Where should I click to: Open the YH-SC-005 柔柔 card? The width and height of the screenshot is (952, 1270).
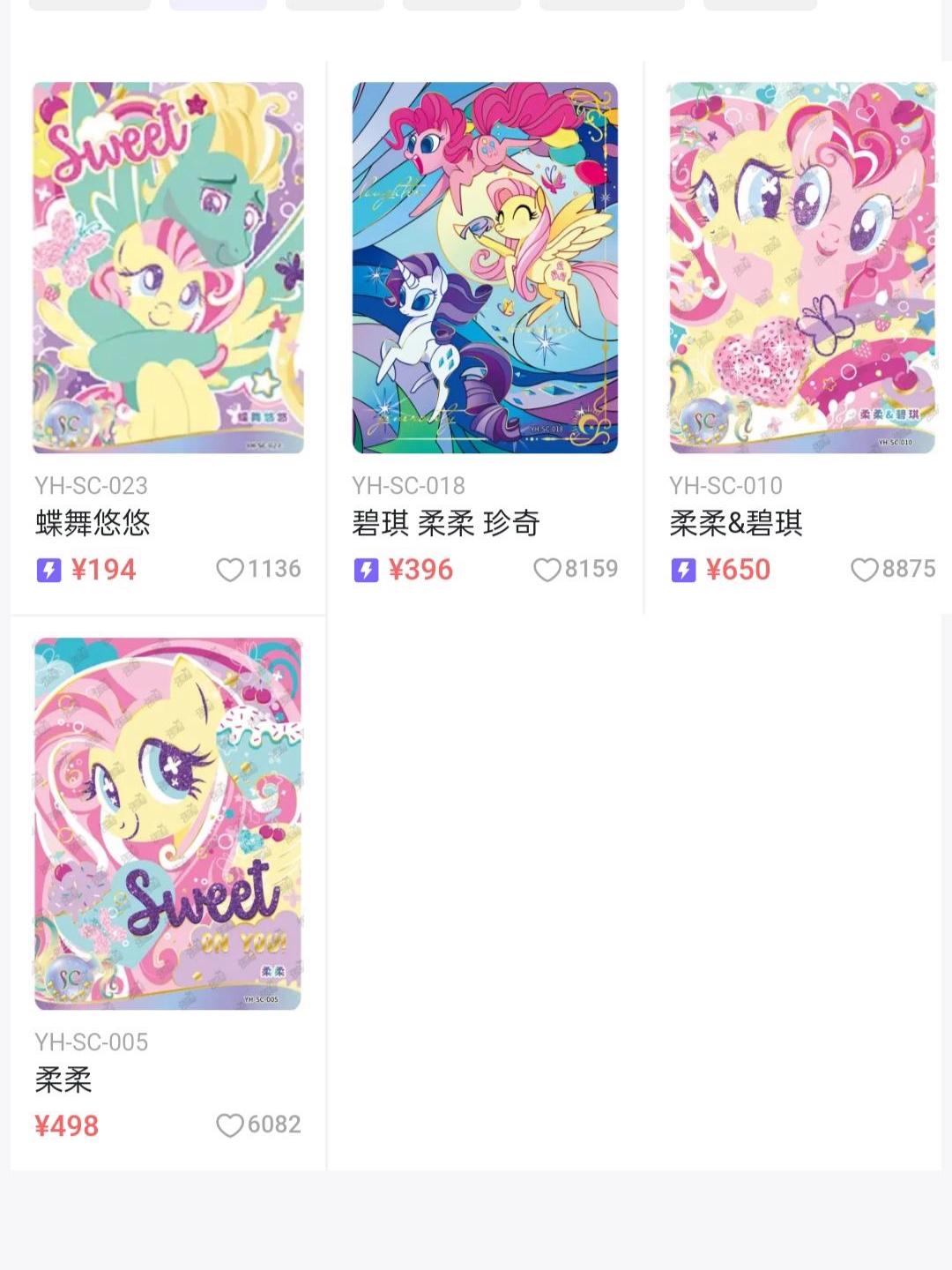(168, 824)
